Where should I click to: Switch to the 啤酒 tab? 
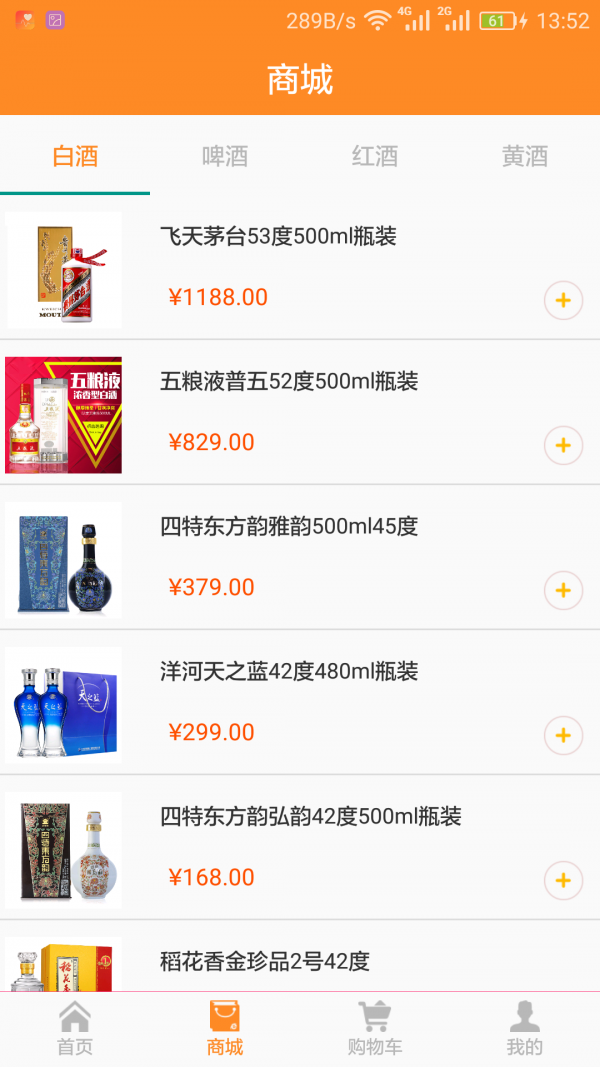tap(225, 156)
